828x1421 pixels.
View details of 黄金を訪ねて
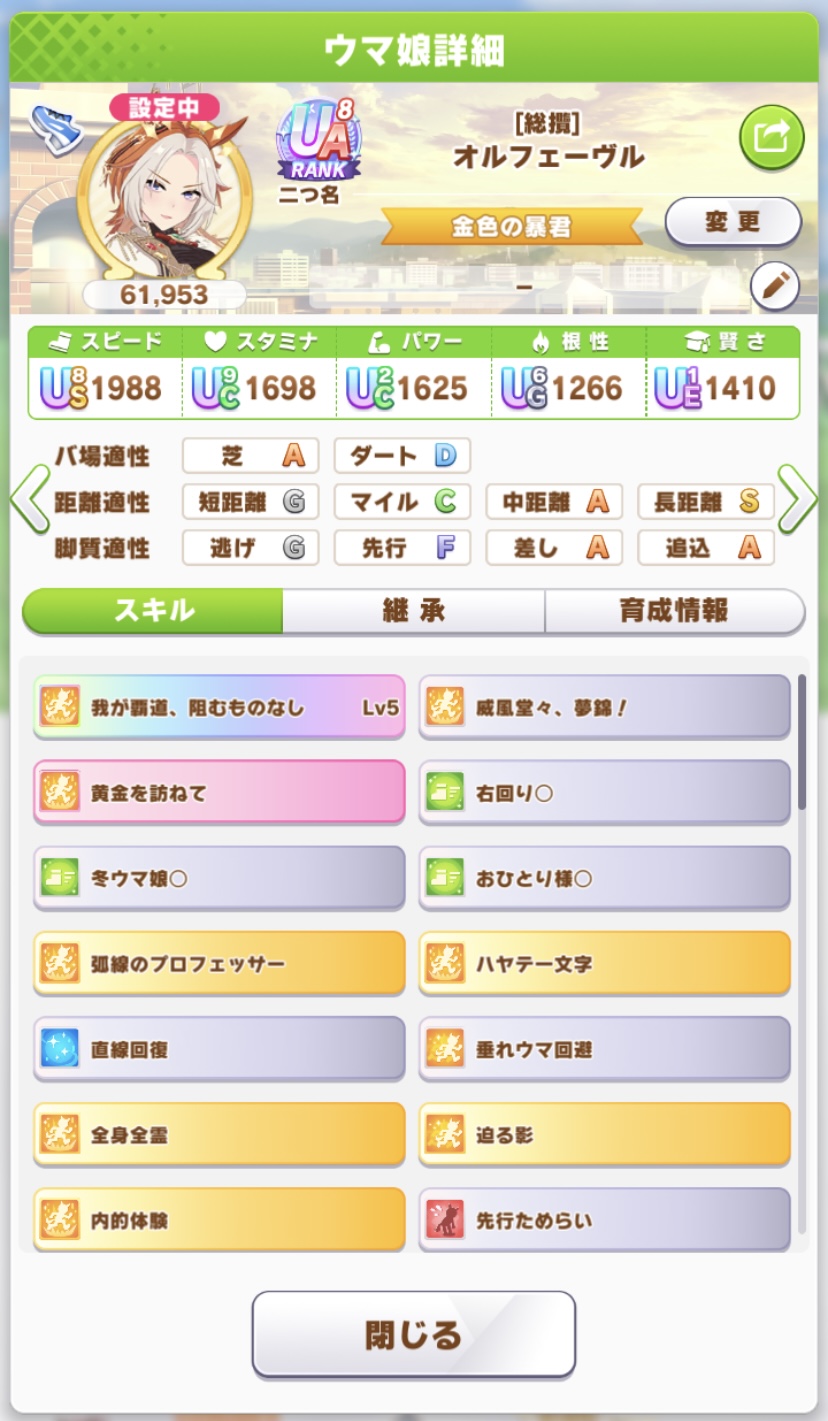(x=219, y=793)
